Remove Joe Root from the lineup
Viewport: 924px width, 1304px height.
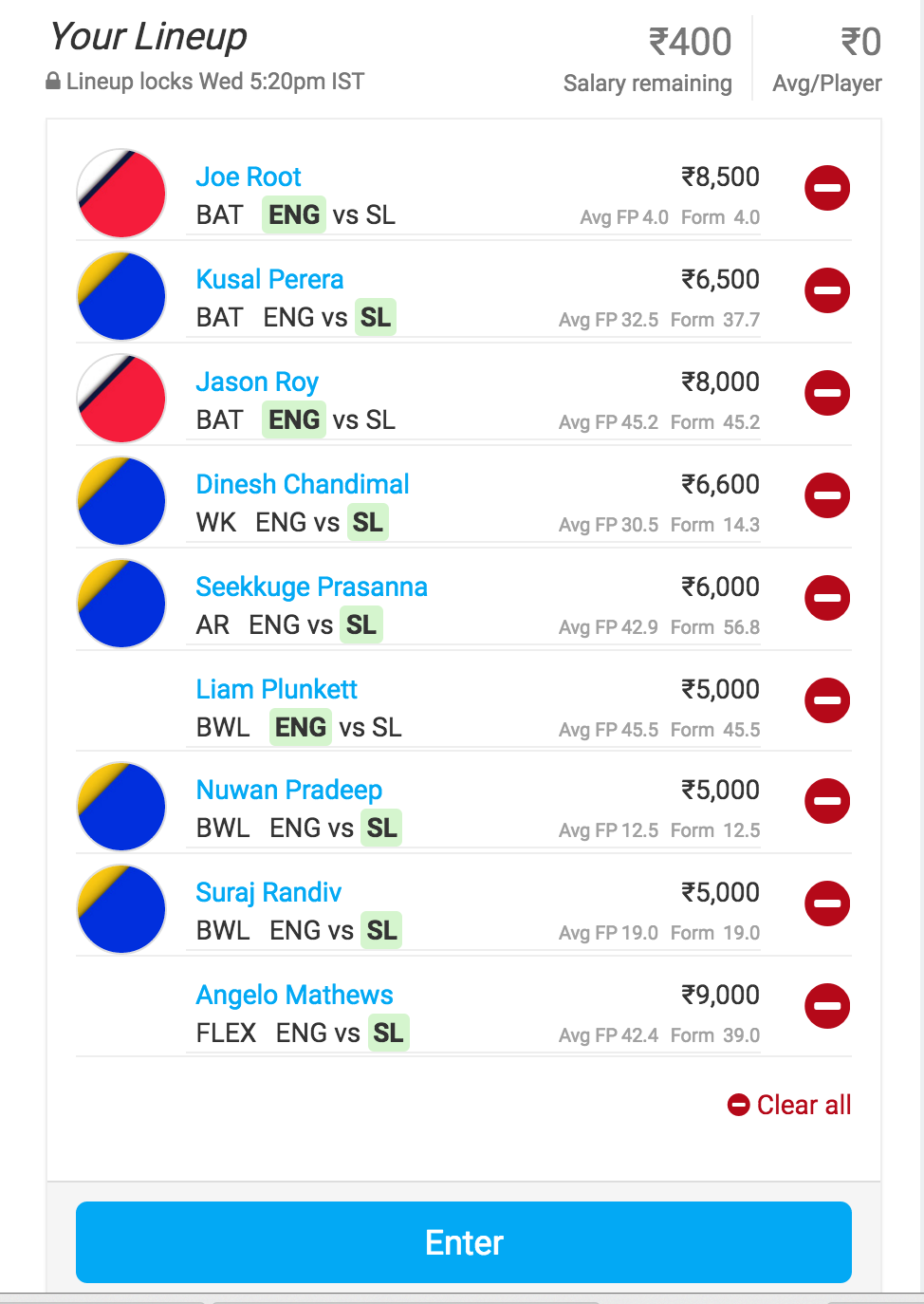(x=827, y=188)
